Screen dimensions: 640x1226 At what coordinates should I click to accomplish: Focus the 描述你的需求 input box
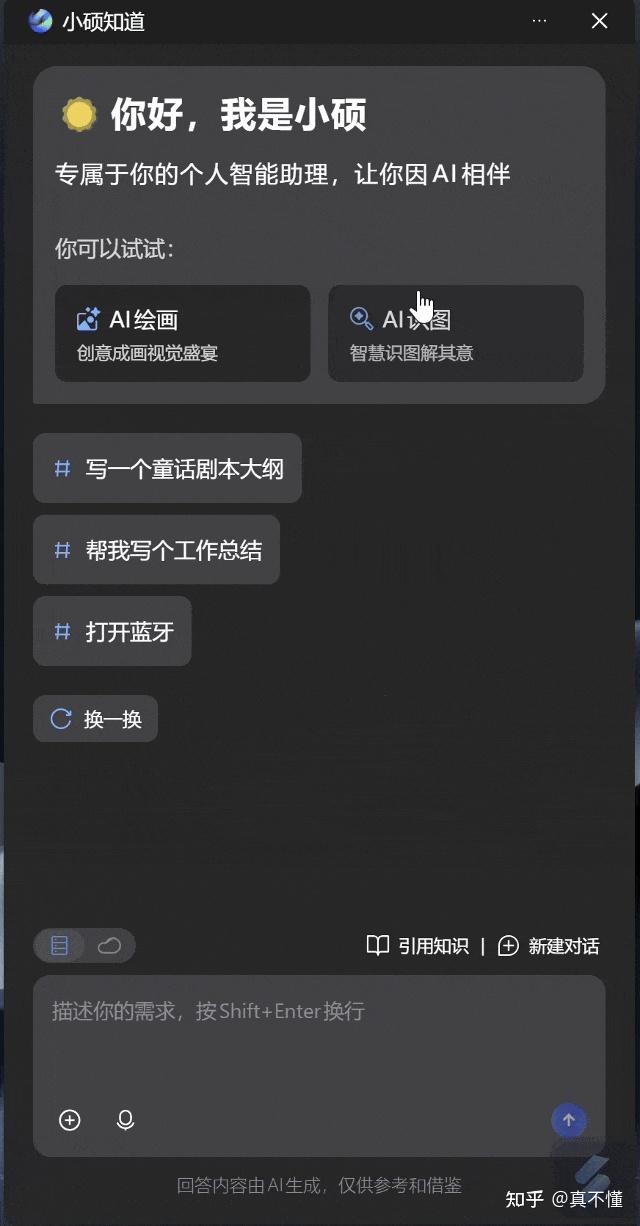click(x=319, y=1040)
